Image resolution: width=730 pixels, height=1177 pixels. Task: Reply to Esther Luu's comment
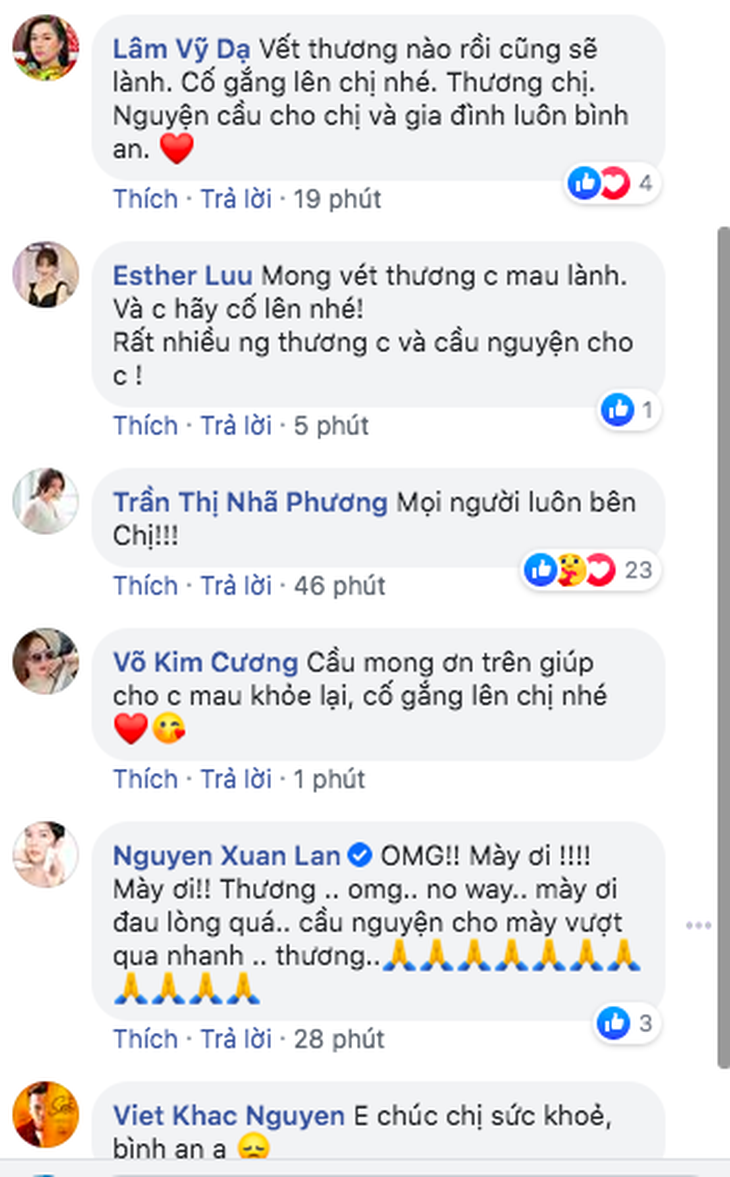point(236,426)
